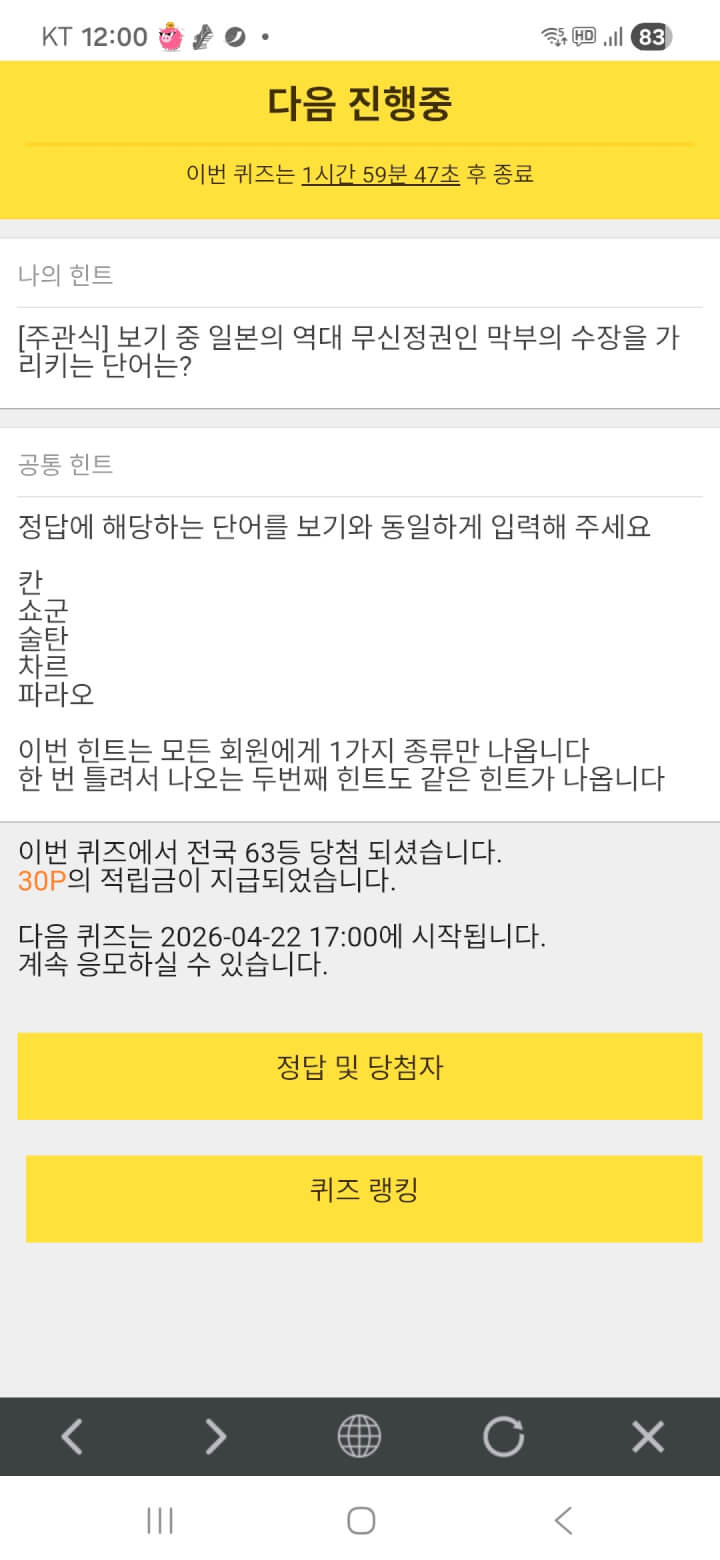This screenshot has height=1560, width=720.
Task: Close the in-app browser
Action: coord(648,1437)
